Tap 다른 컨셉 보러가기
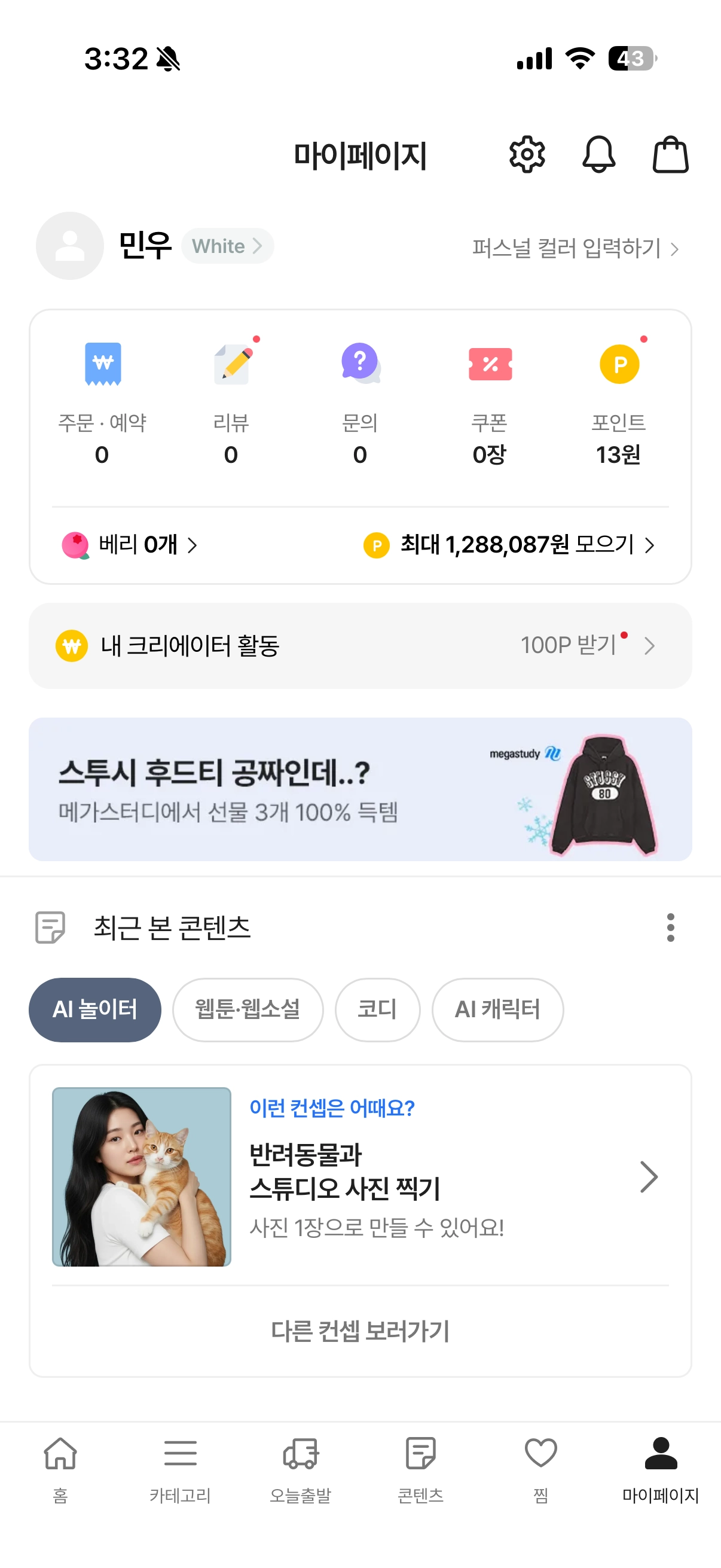Viewport: 721px width, 1568px height. [360, 1331]
